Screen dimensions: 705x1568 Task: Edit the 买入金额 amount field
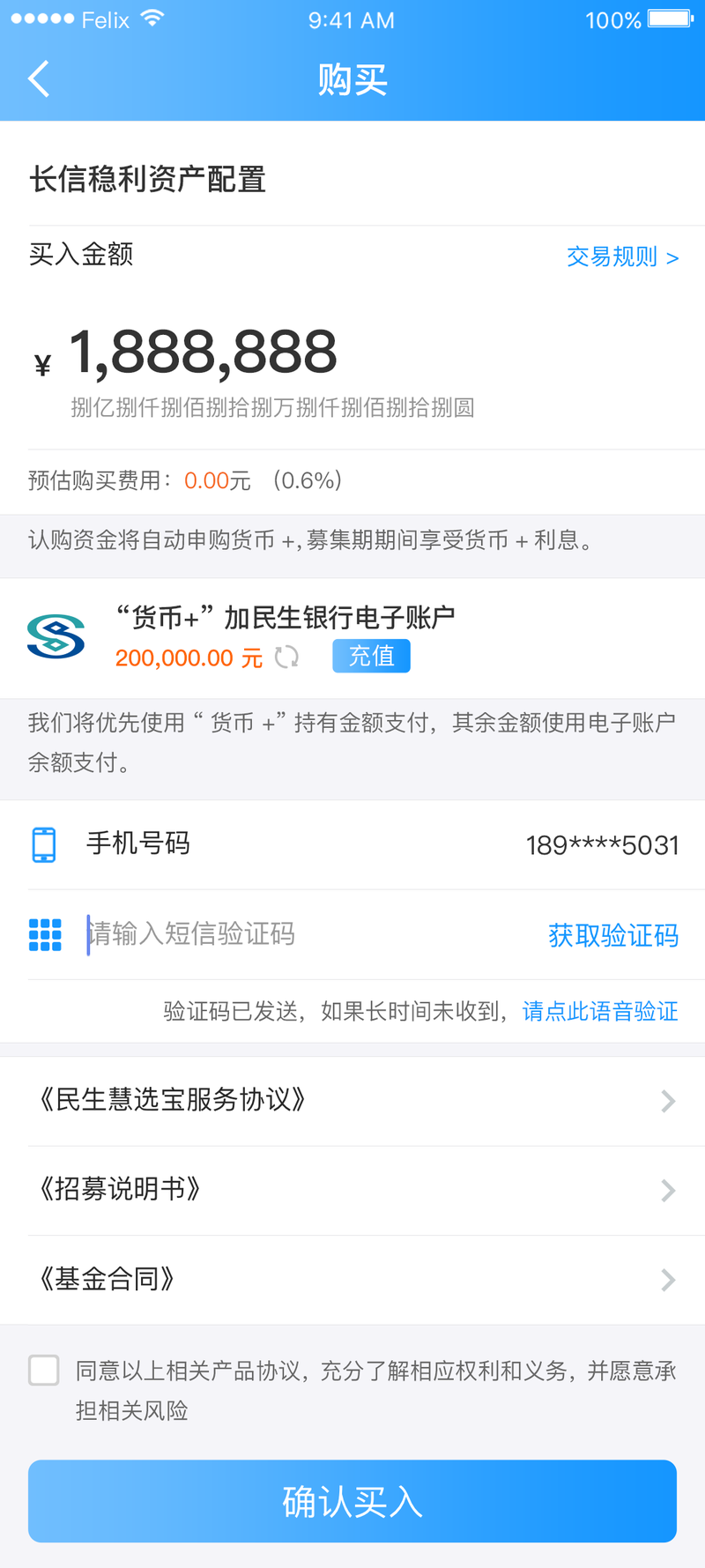[203, 353]
